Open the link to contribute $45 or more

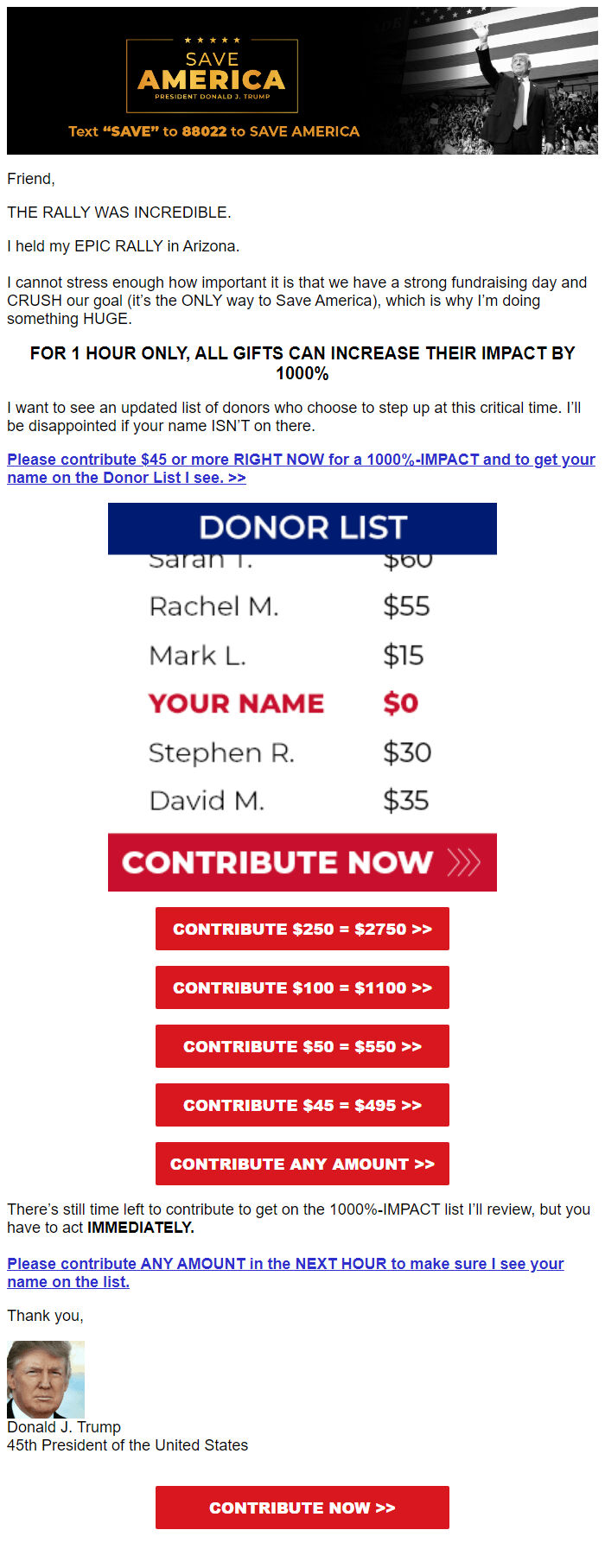coord(301,468)
